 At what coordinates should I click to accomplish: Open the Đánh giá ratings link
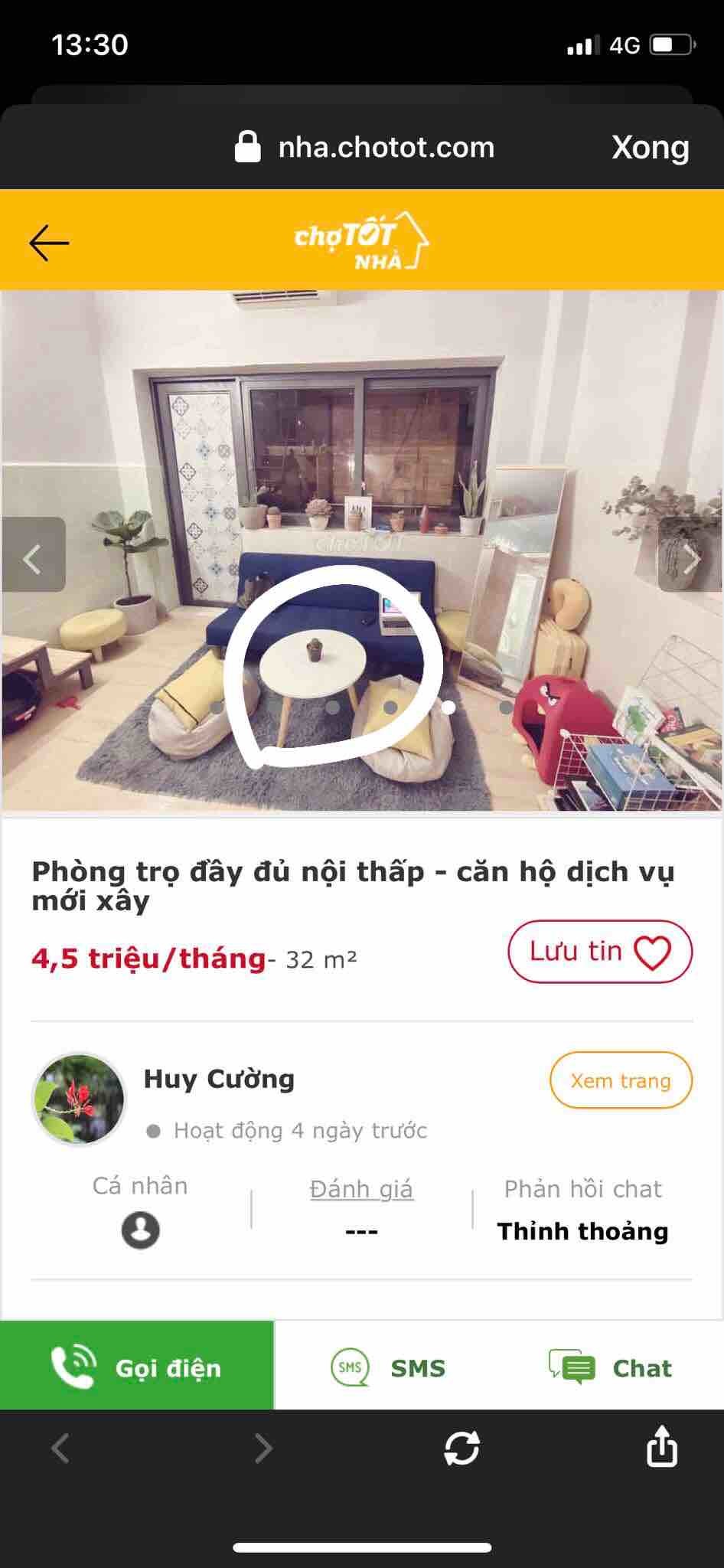click(361, 1189)
